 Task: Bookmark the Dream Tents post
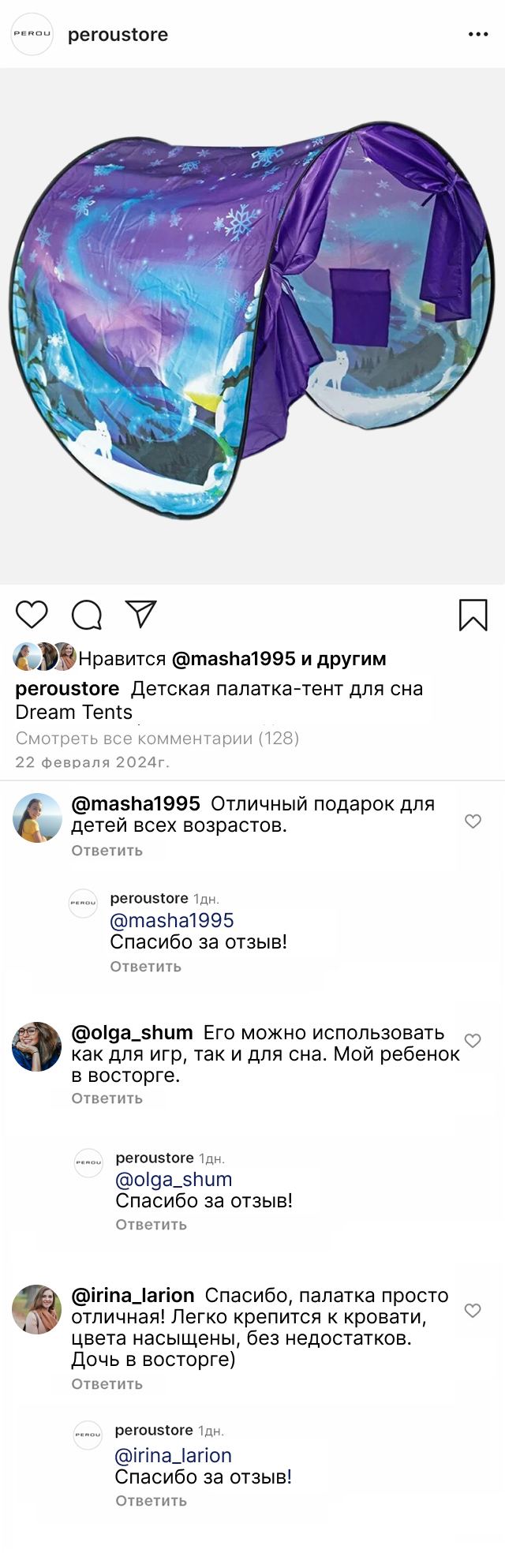(473, 615)
